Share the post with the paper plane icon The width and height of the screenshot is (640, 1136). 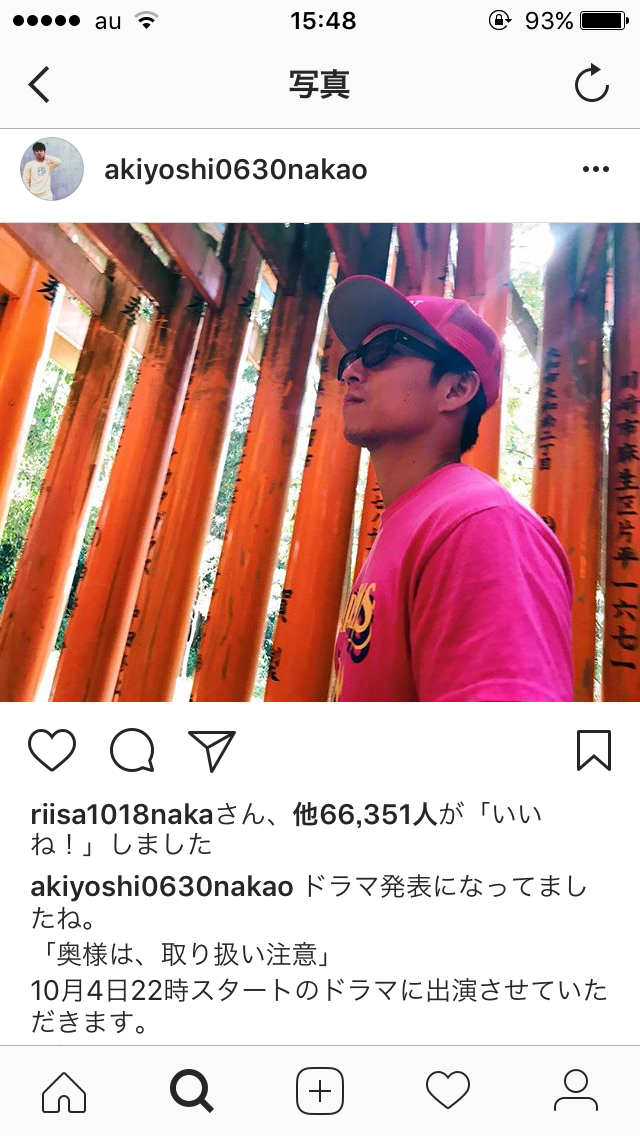211,750
